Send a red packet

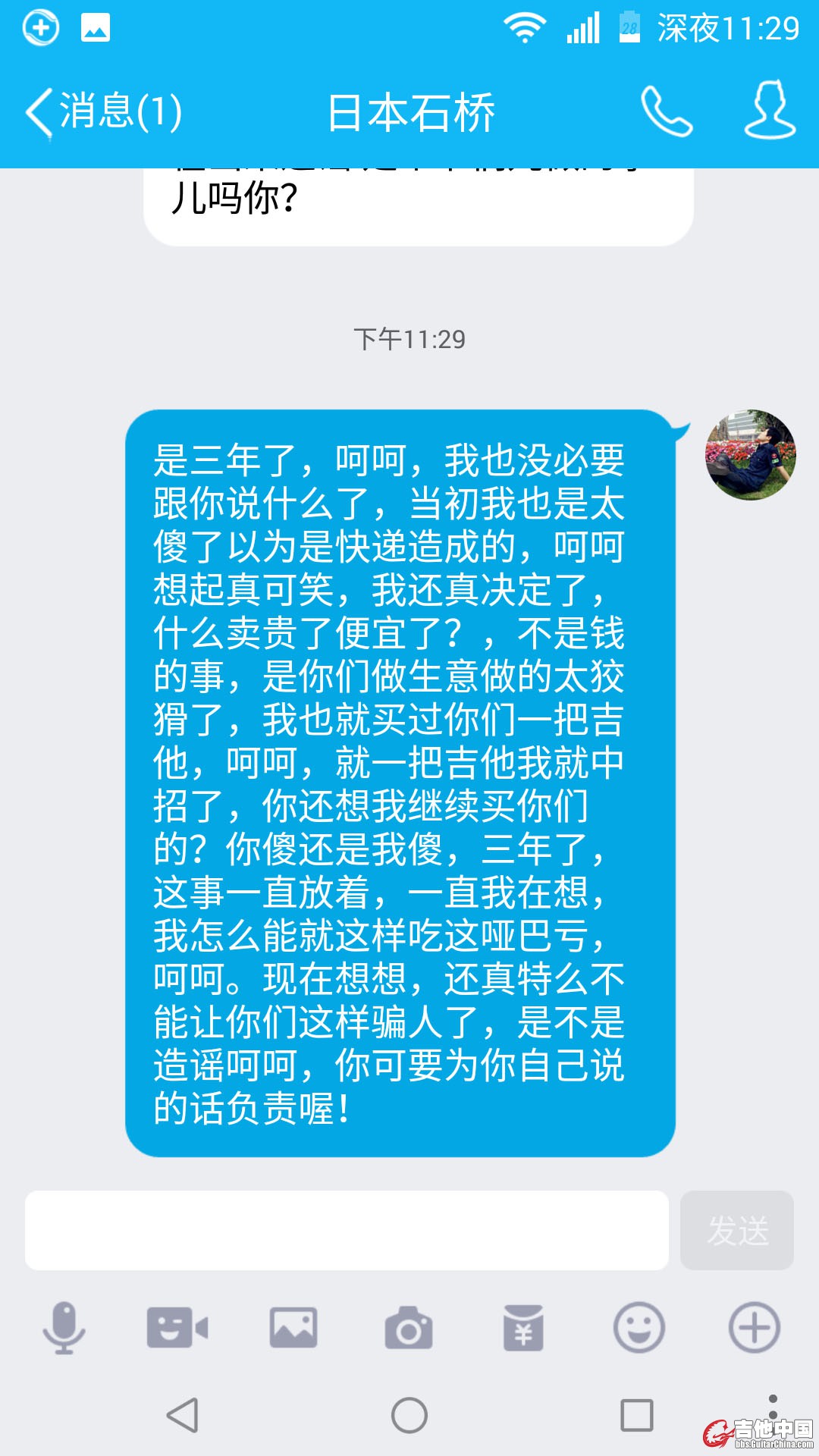point(523,1328)
